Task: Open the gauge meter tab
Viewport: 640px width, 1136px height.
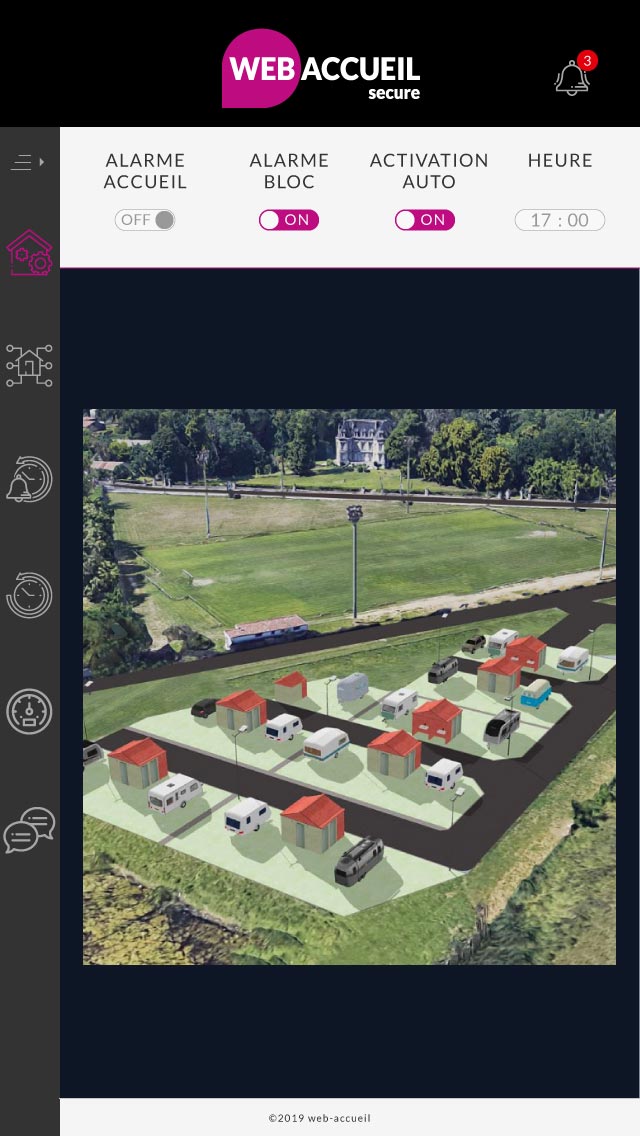Action: click(x=30, y=711)
